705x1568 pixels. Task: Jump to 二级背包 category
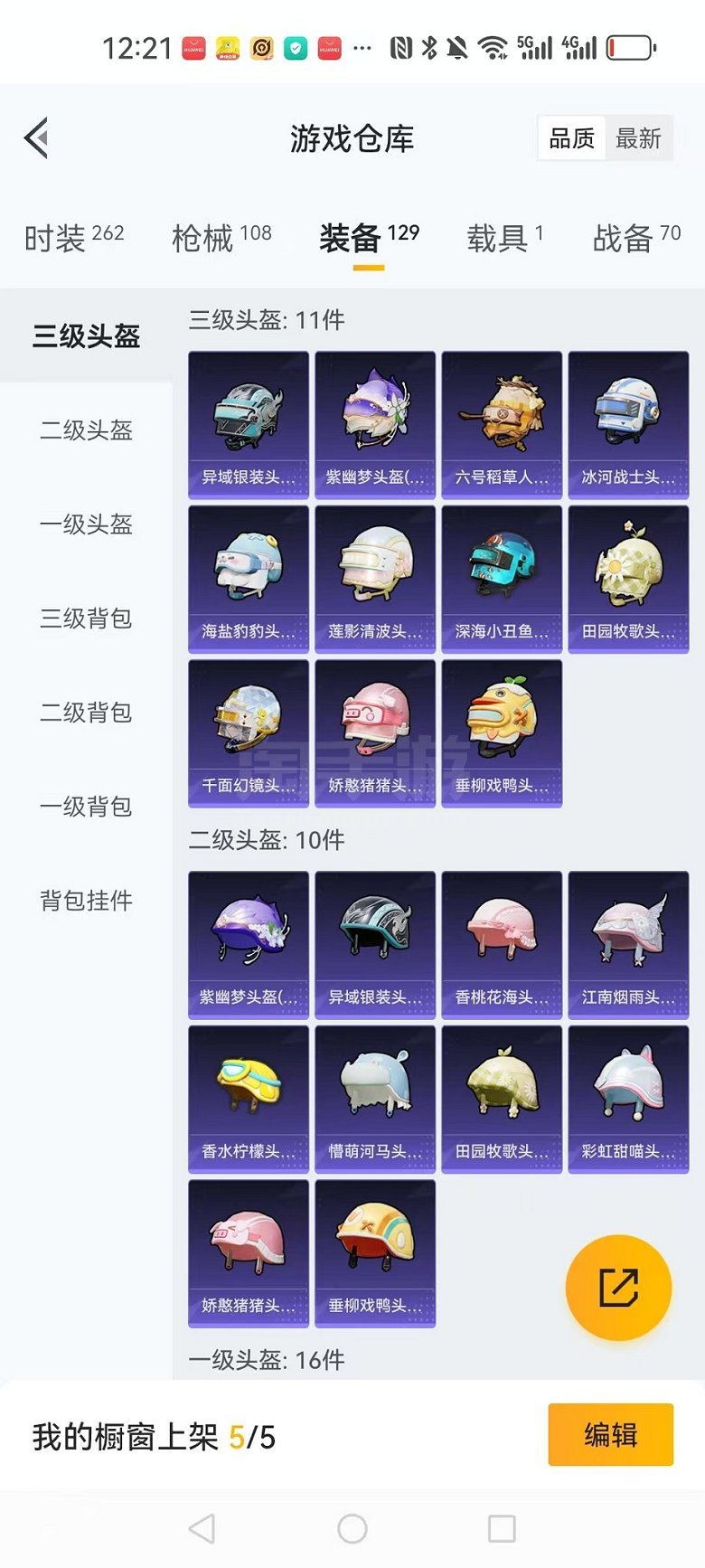86,713
